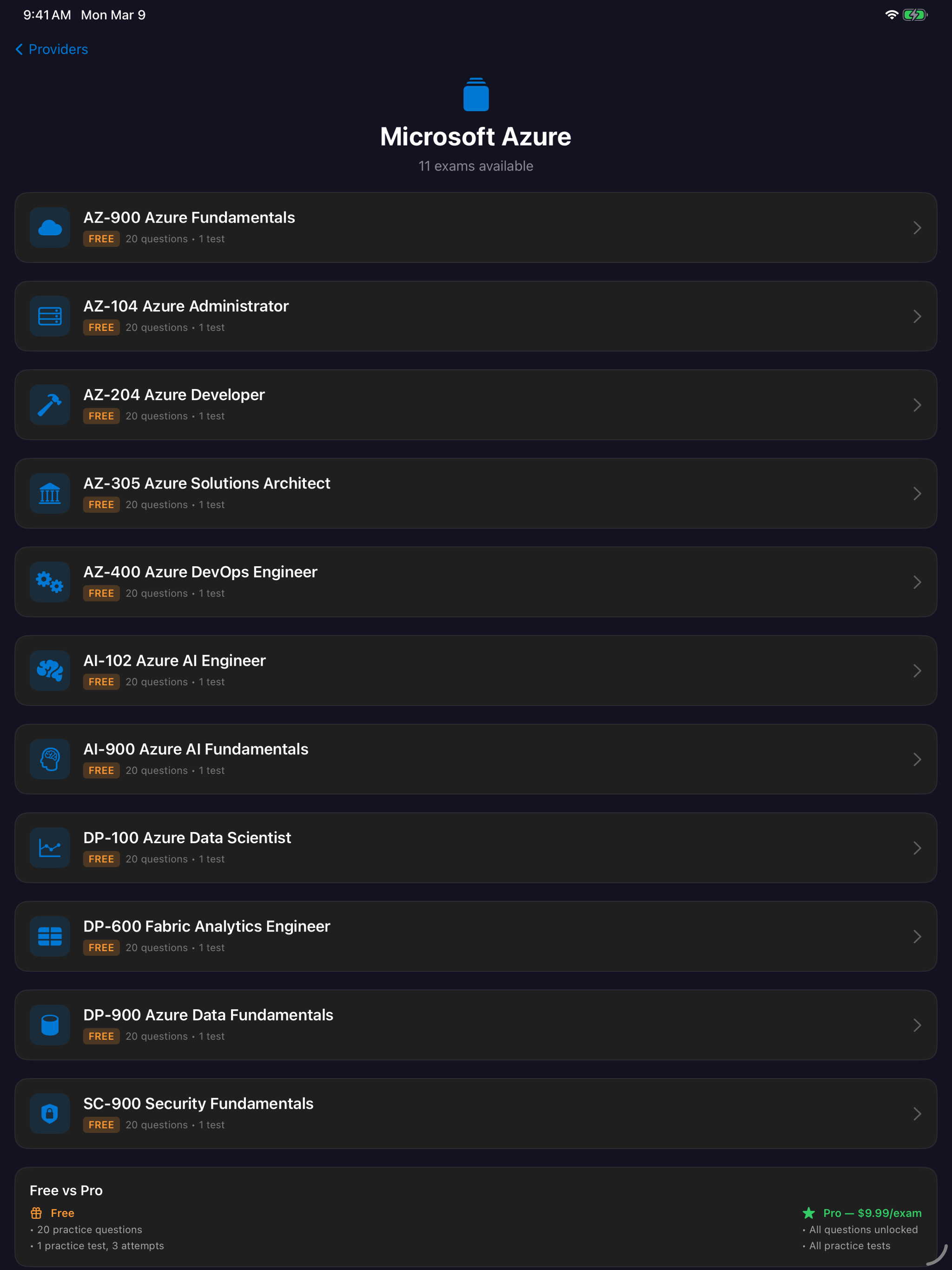Click the FREE badge on AZ-104
The height and width of the screenshot is (1270, 952).
101,327
